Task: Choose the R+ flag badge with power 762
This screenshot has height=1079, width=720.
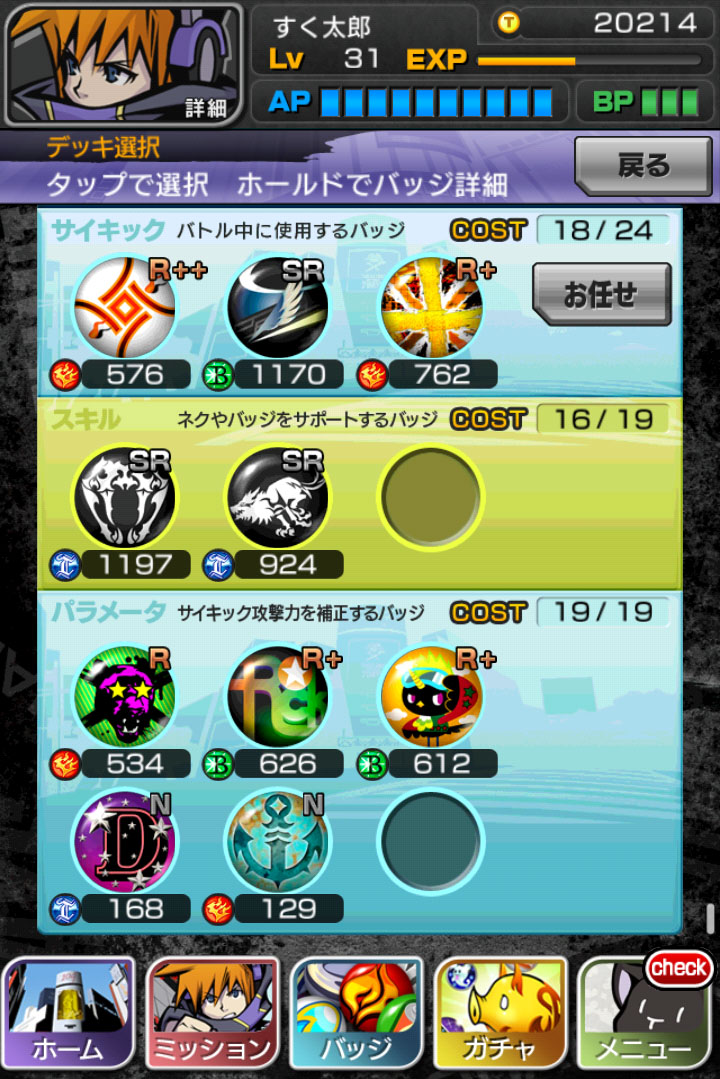Action: (x=431, y=307)
